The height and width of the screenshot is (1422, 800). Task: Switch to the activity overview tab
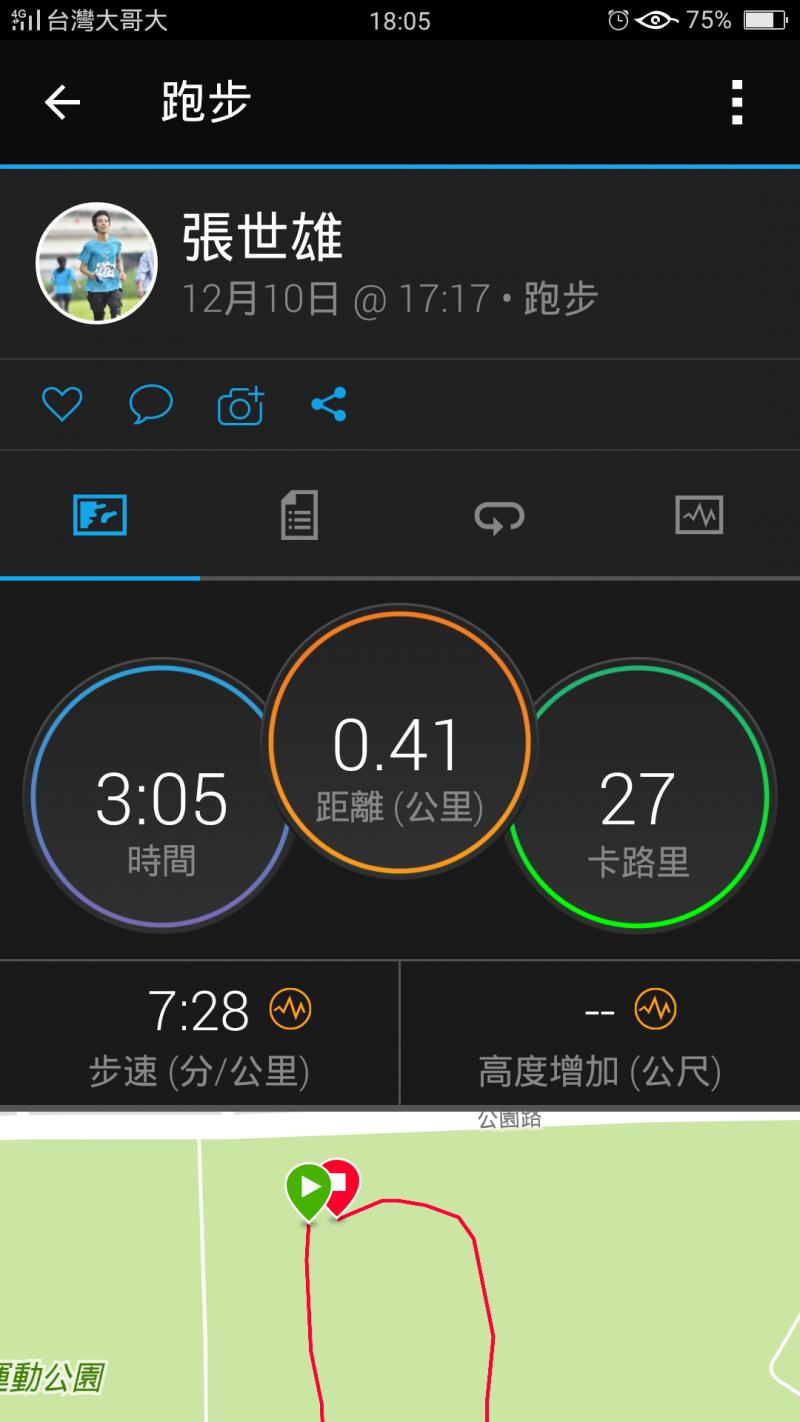pyautogui.click(x=100, y=516)
